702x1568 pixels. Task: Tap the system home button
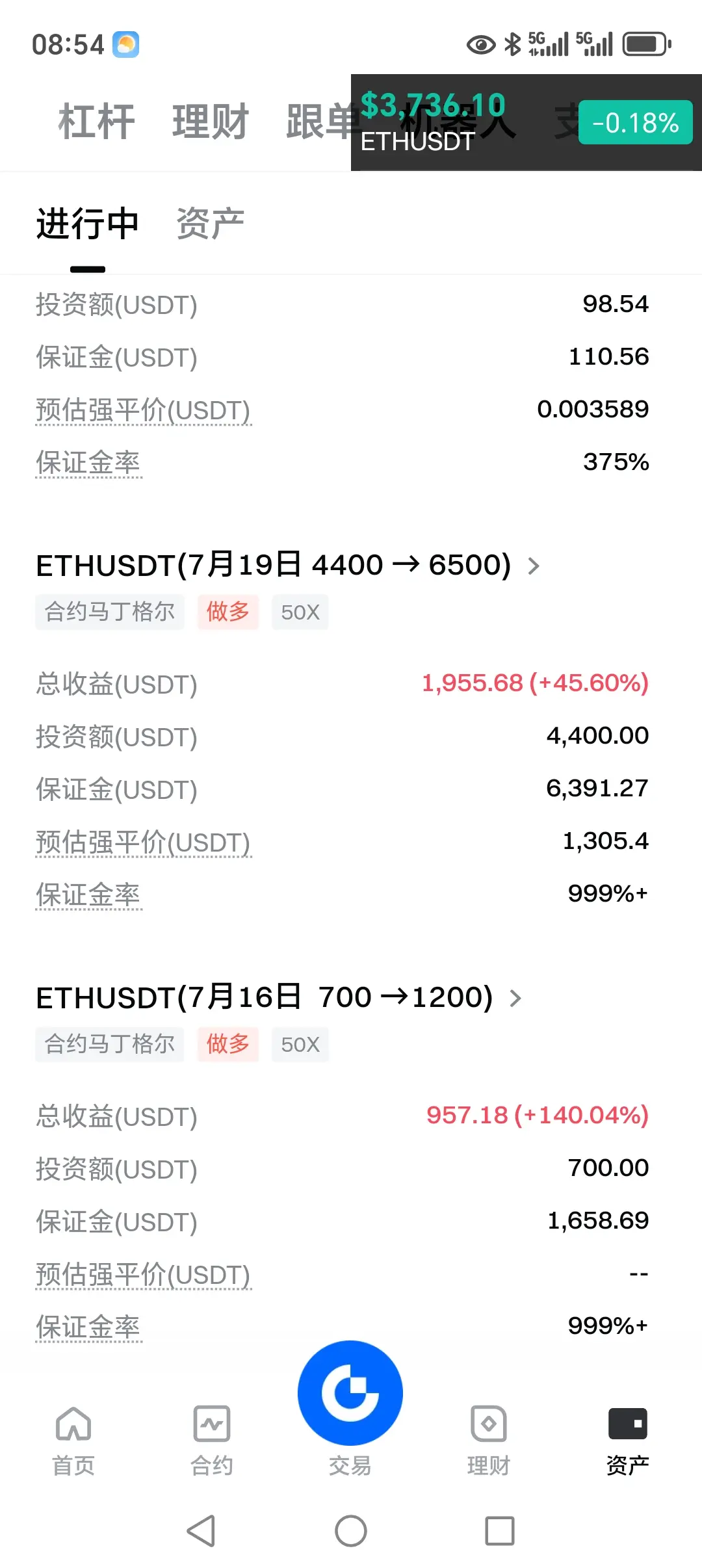351,1531
